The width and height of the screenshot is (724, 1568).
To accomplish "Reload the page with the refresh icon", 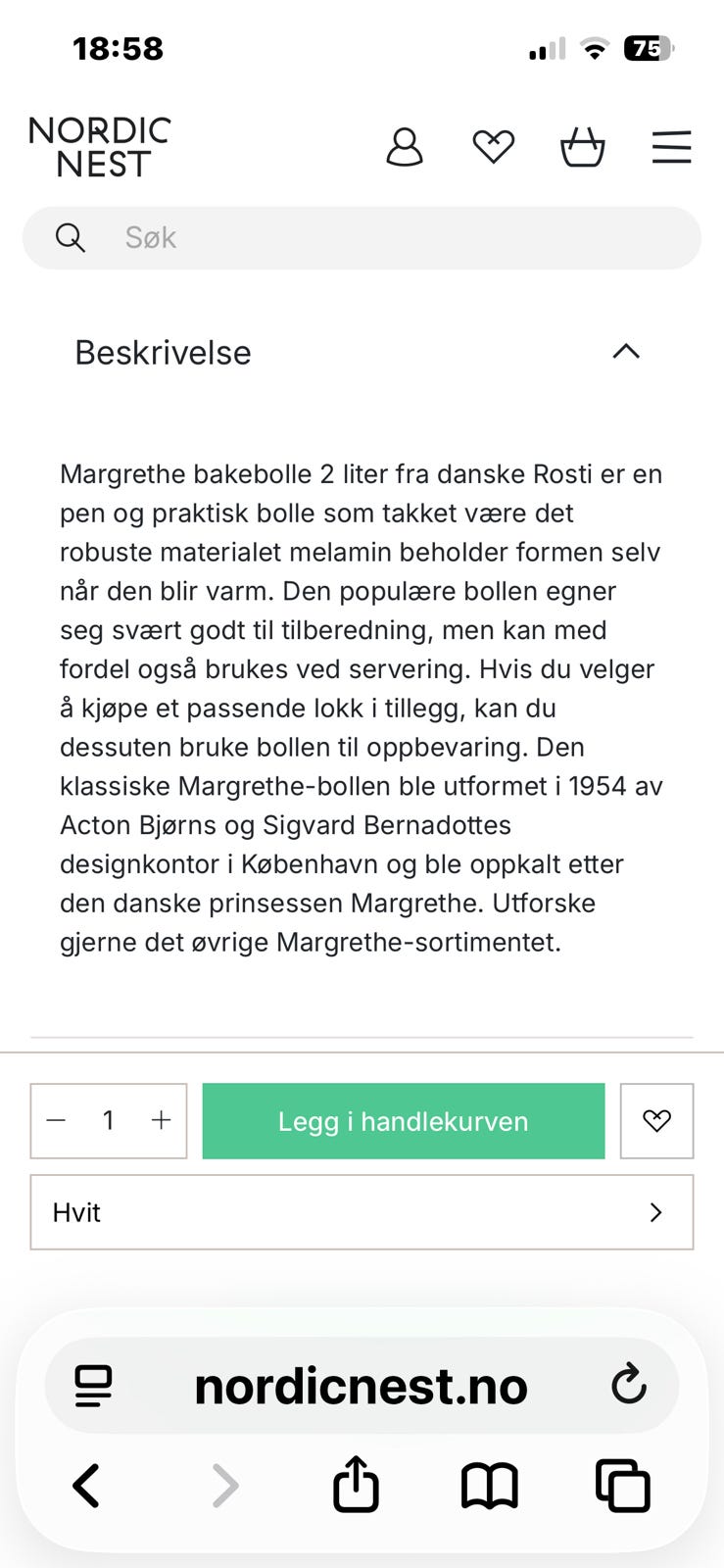I will [x=628, y=1385].
